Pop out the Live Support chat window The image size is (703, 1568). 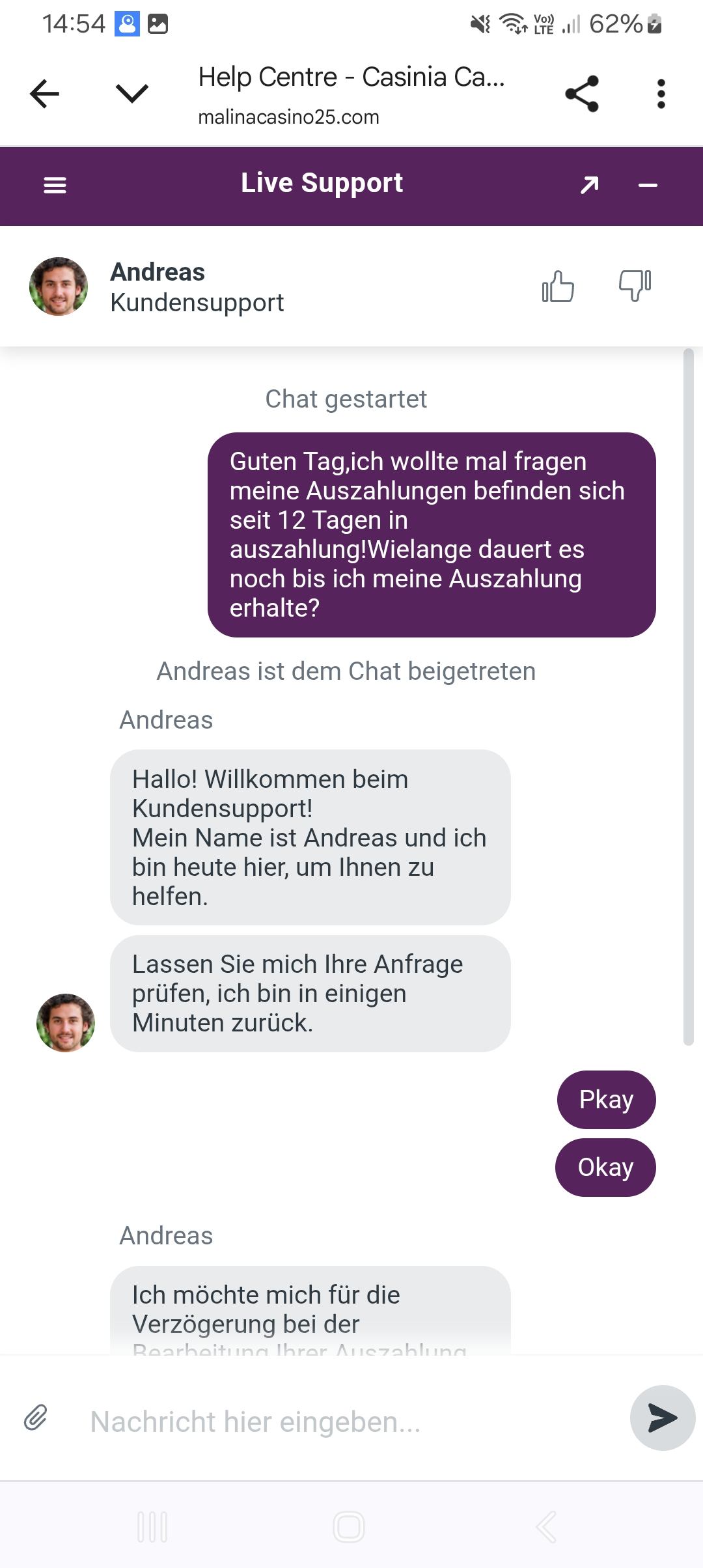point(589,186)
